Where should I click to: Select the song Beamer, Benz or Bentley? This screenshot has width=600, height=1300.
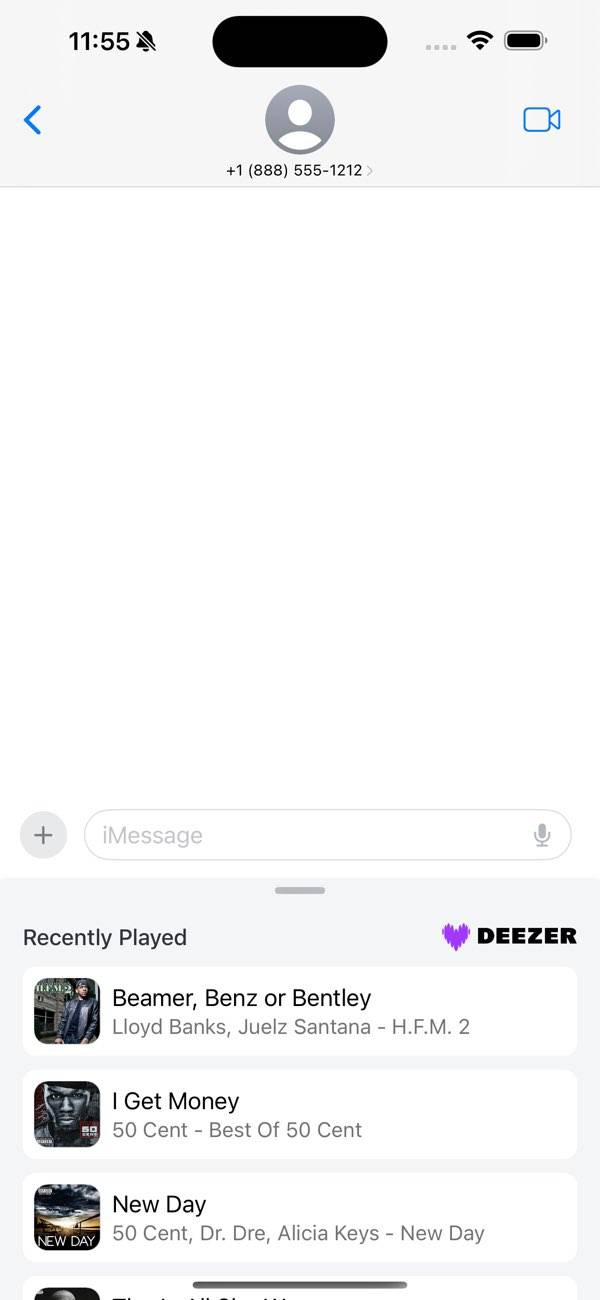coord(300,1011)
